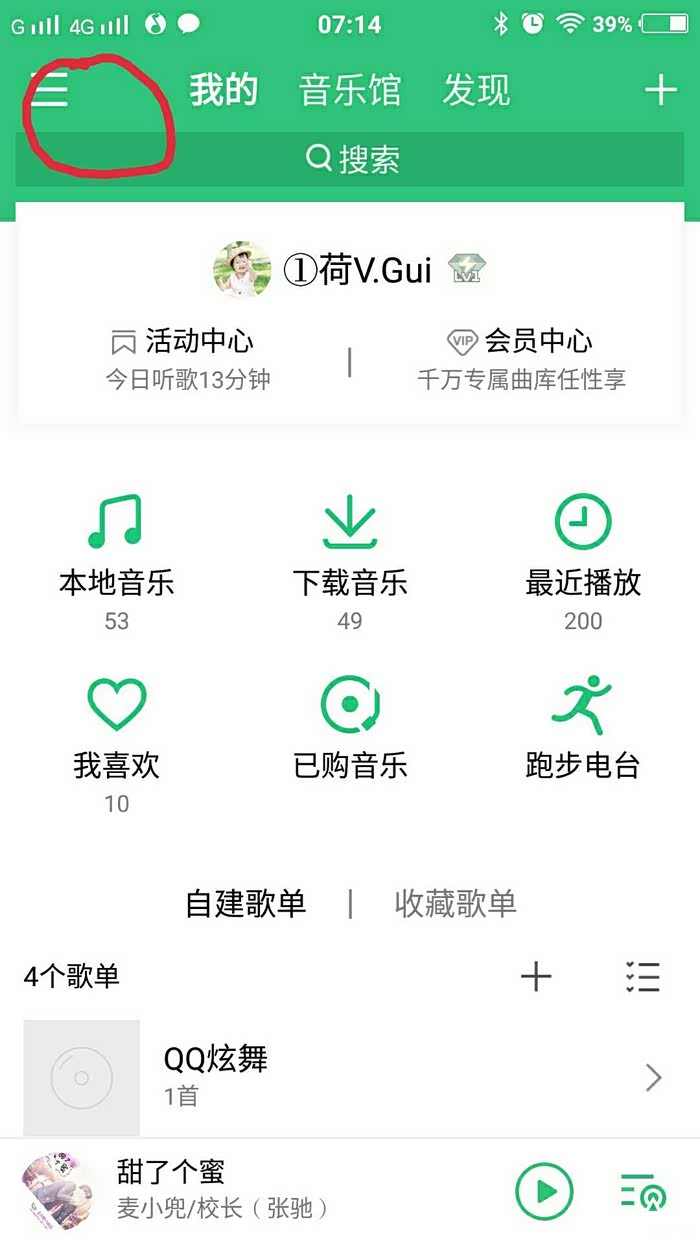Open the 我喜欢 favorites list
The height and width of the screenshot is (1244, 700).
pos(116,740)
